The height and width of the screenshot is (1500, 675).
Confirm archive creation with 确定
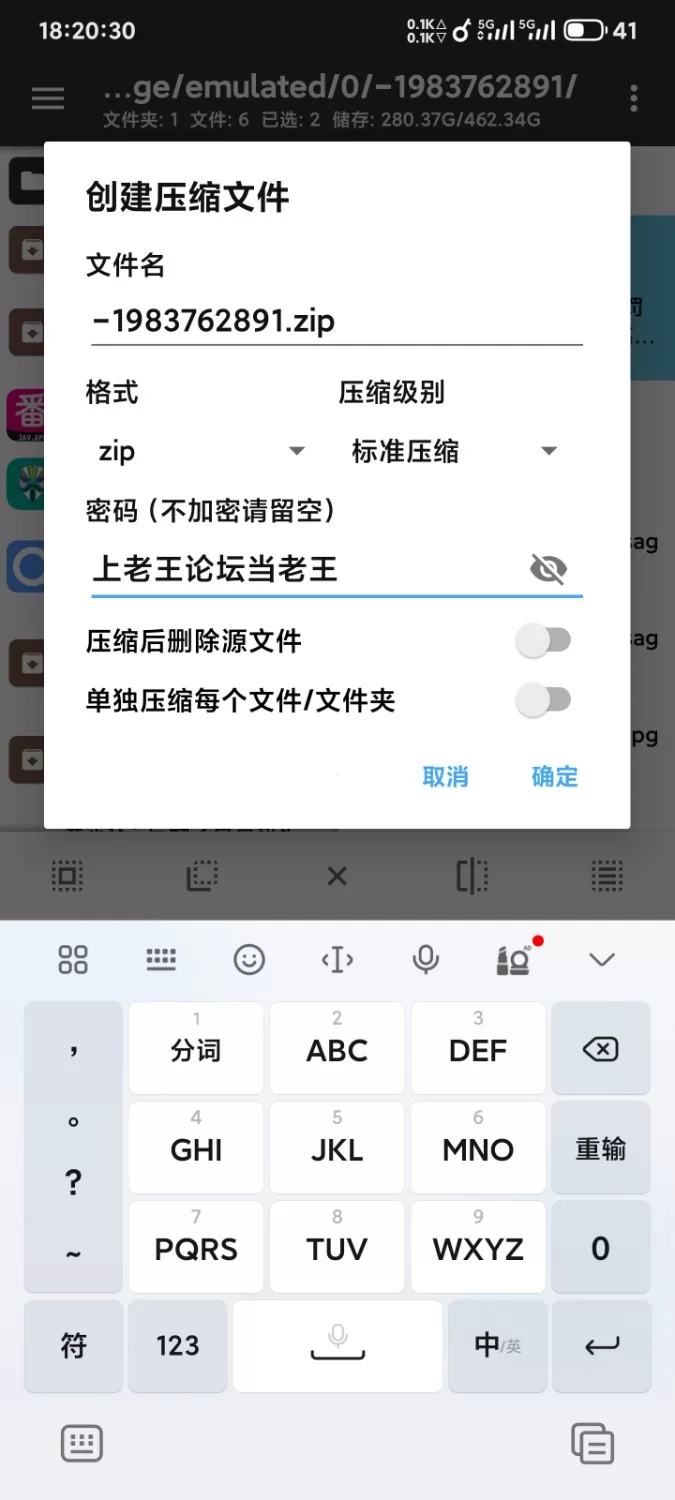(555, 777)
